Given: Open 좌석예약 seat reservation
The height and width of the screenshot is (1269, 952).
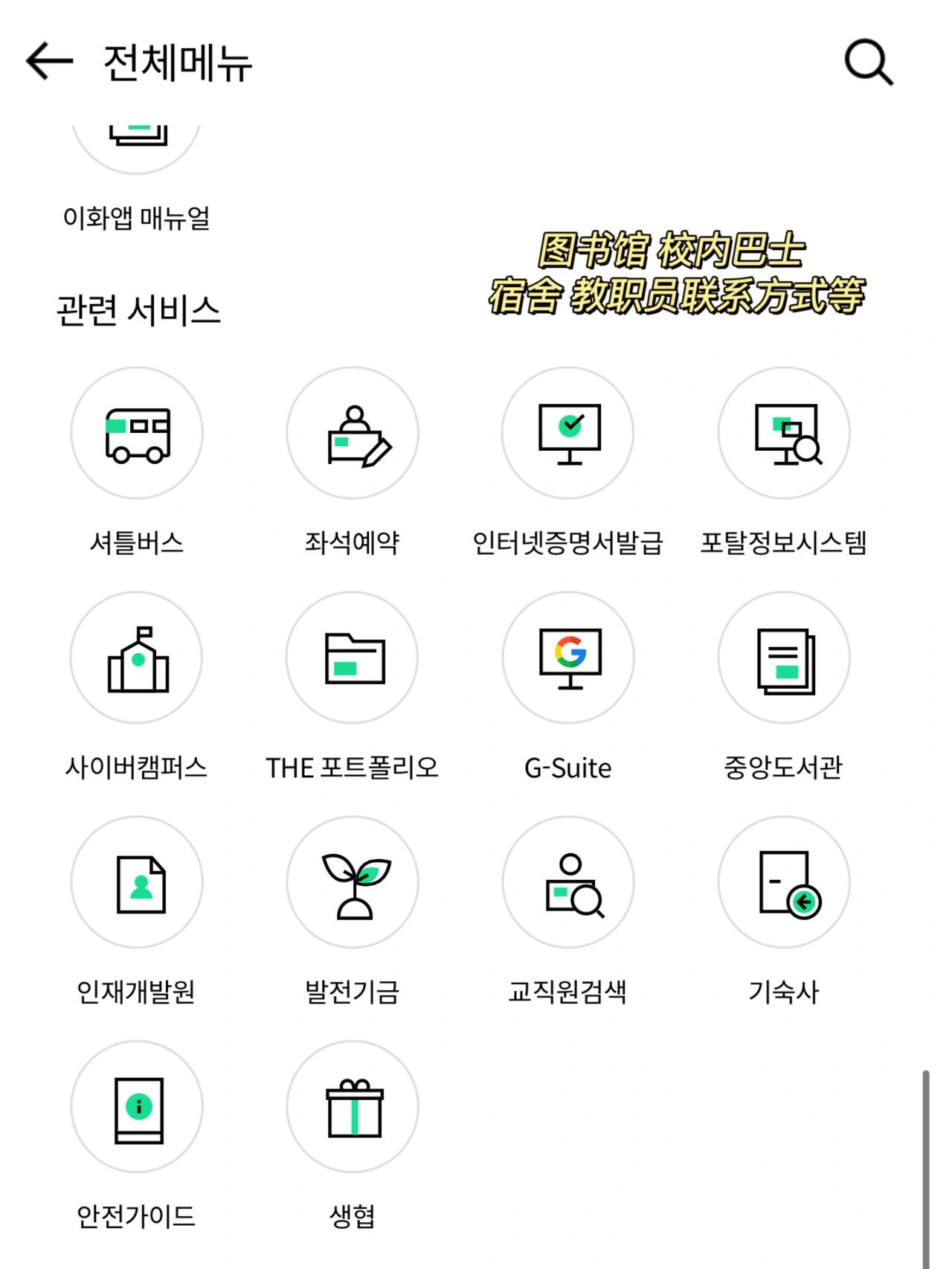Looking at the screenshot, I should (x=353, y=433).
